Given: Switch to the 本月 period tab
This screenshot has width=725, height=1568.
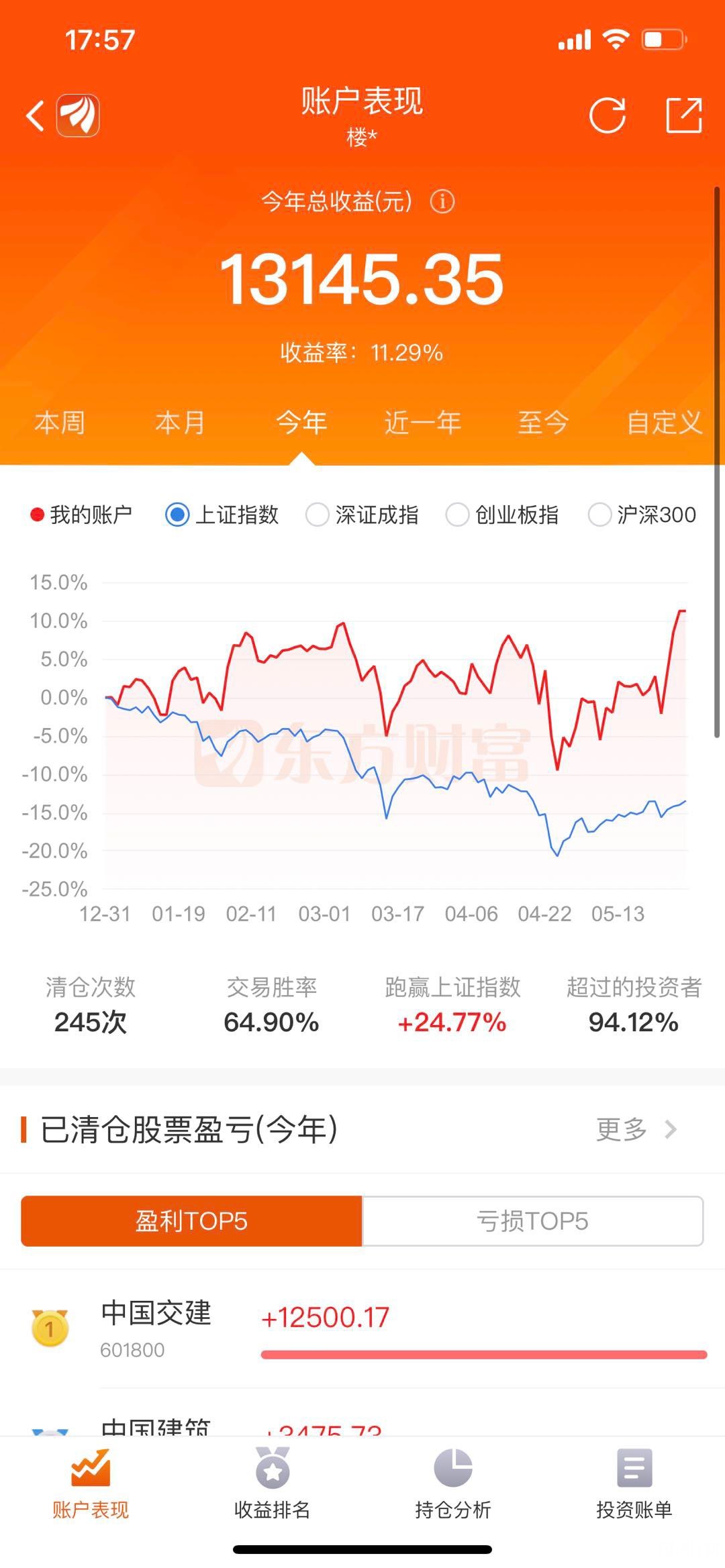Looking at the screenshot, I should (180, 423).
